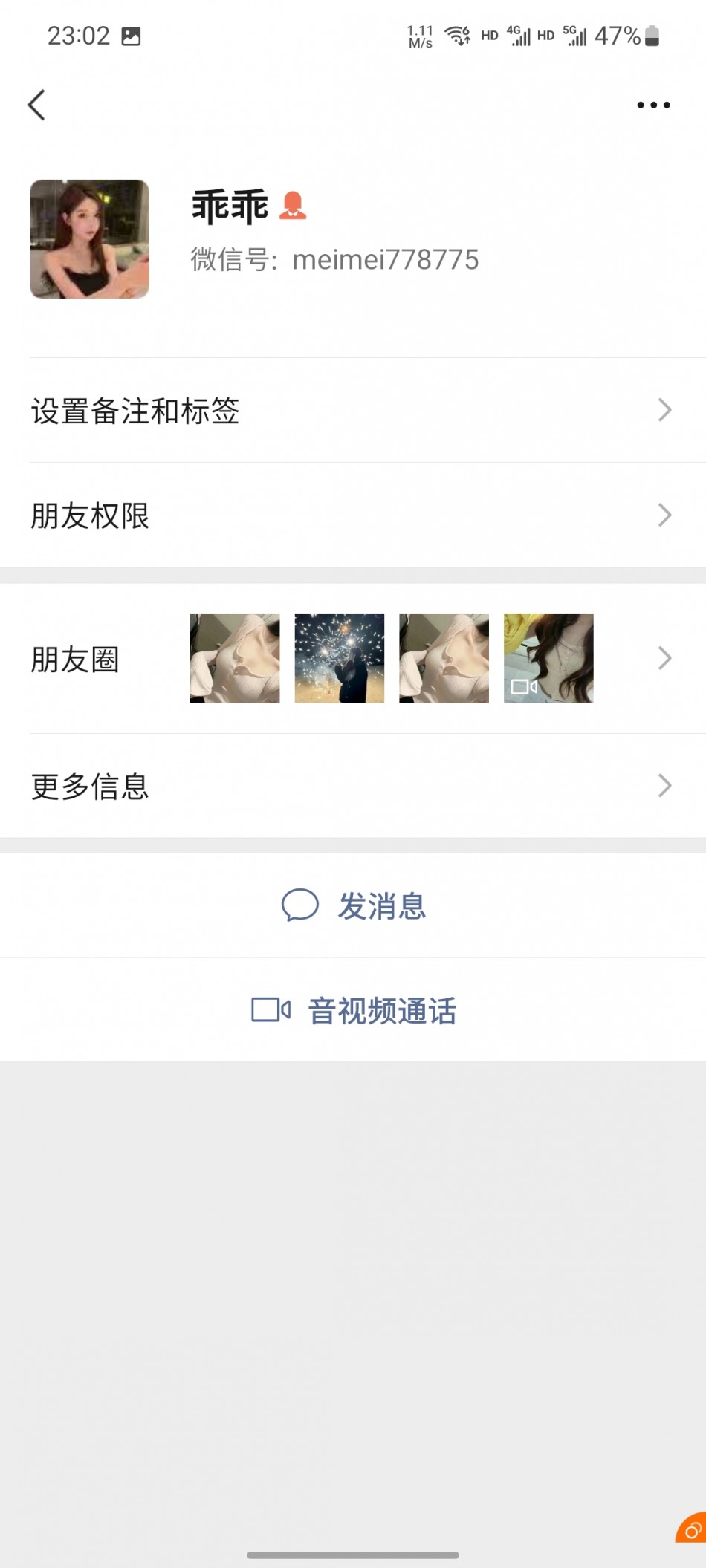Tap the orange floating button at bottom corner
The height and width of the screenshot is (1568, 706).
click(691, 1529)
